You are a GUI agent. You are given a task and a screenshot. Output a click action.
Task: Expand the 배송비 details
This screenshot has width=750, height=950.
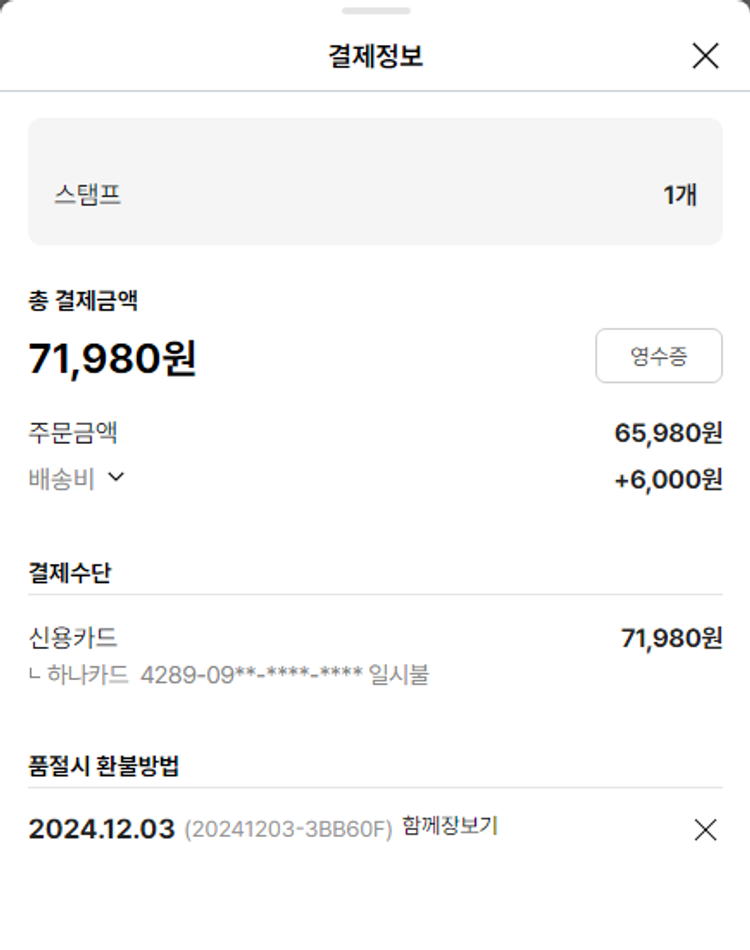coord(115,478)
